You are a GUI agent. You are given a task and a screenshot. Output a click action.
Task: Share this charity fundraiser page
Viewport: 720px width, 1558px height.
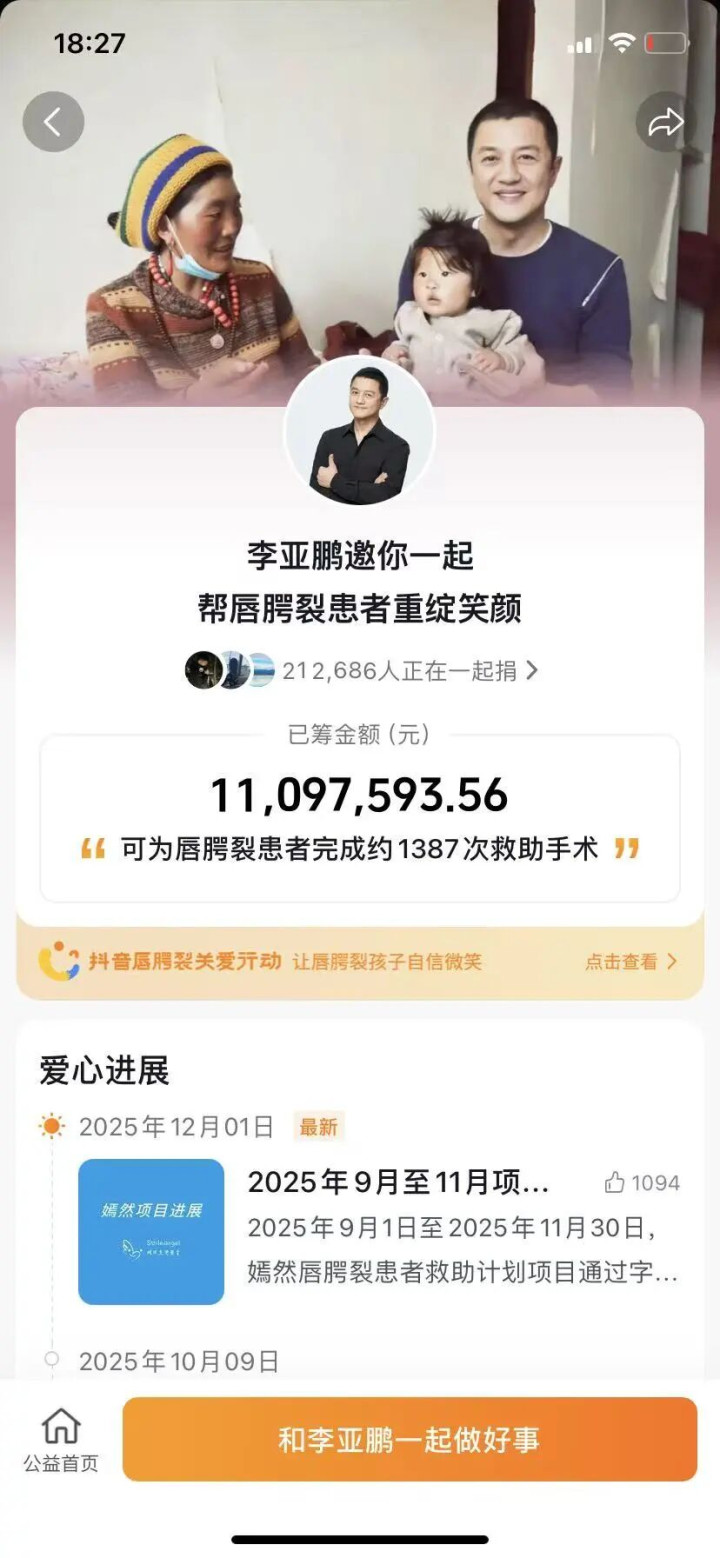tap(665, 122)
